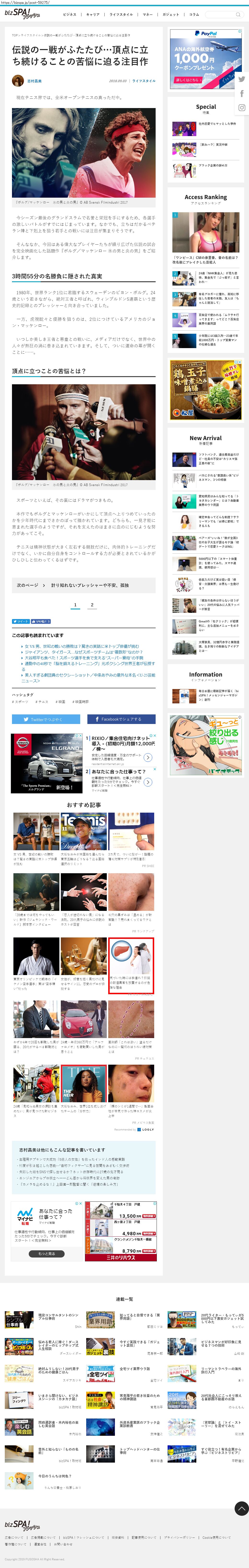Screen dimensions: 249x1568
Task: Tap the site search box
Action: pos(223,14)
